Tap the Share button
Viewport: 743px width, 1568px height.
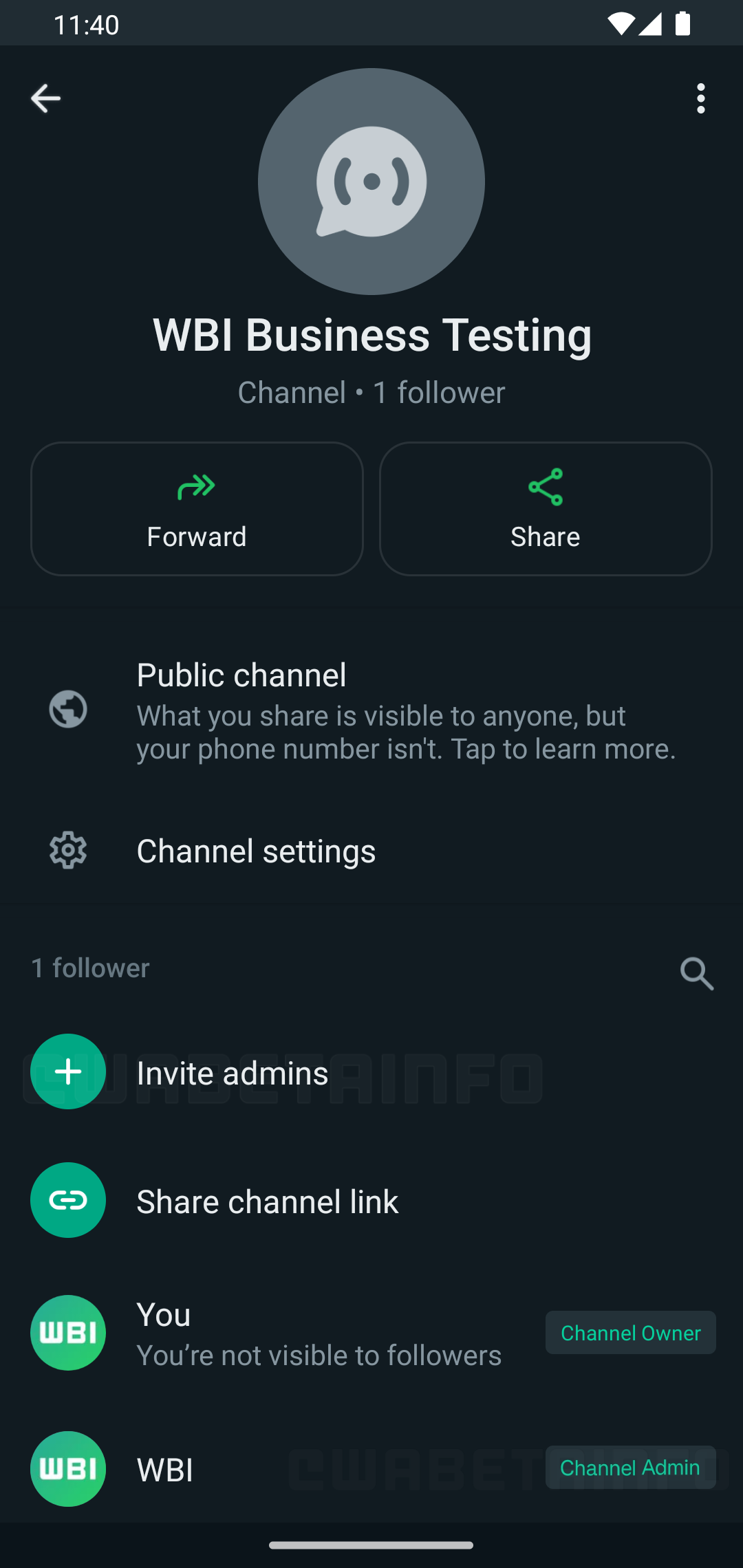point(546,509)
